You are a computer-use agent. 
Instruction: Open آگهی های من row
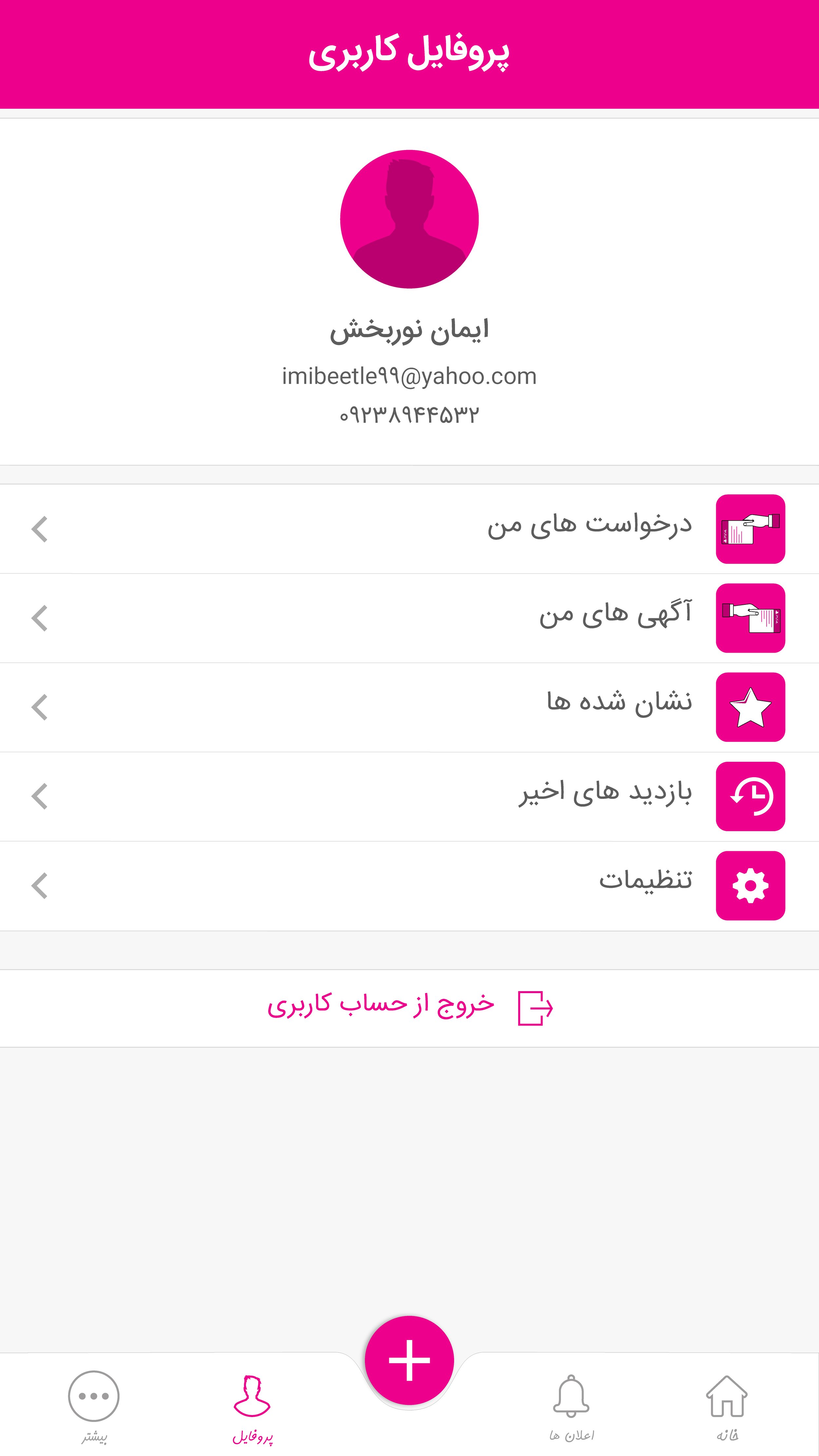(x=409, y=618)
